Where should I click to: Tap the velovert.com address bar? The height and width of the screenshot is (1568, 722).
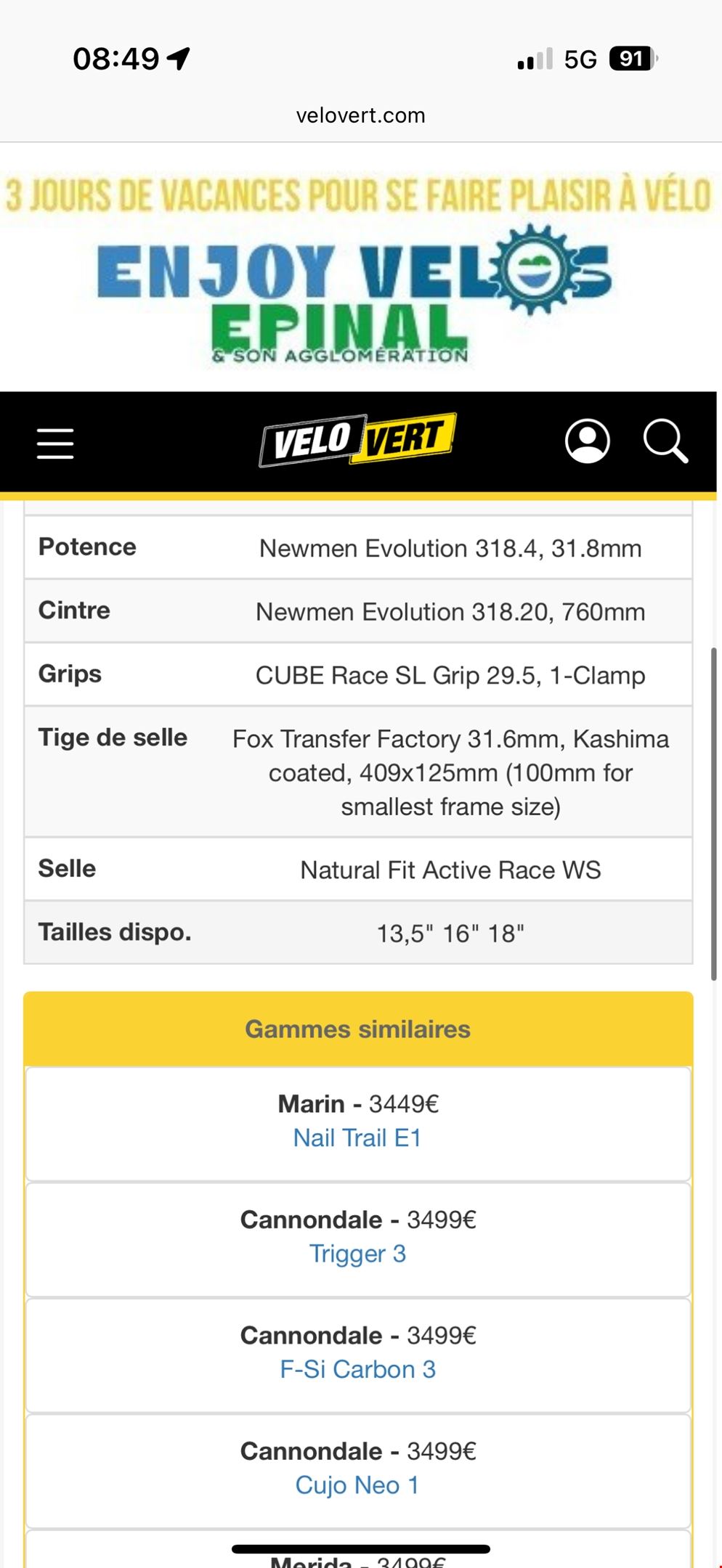click(x=360, y=115)
